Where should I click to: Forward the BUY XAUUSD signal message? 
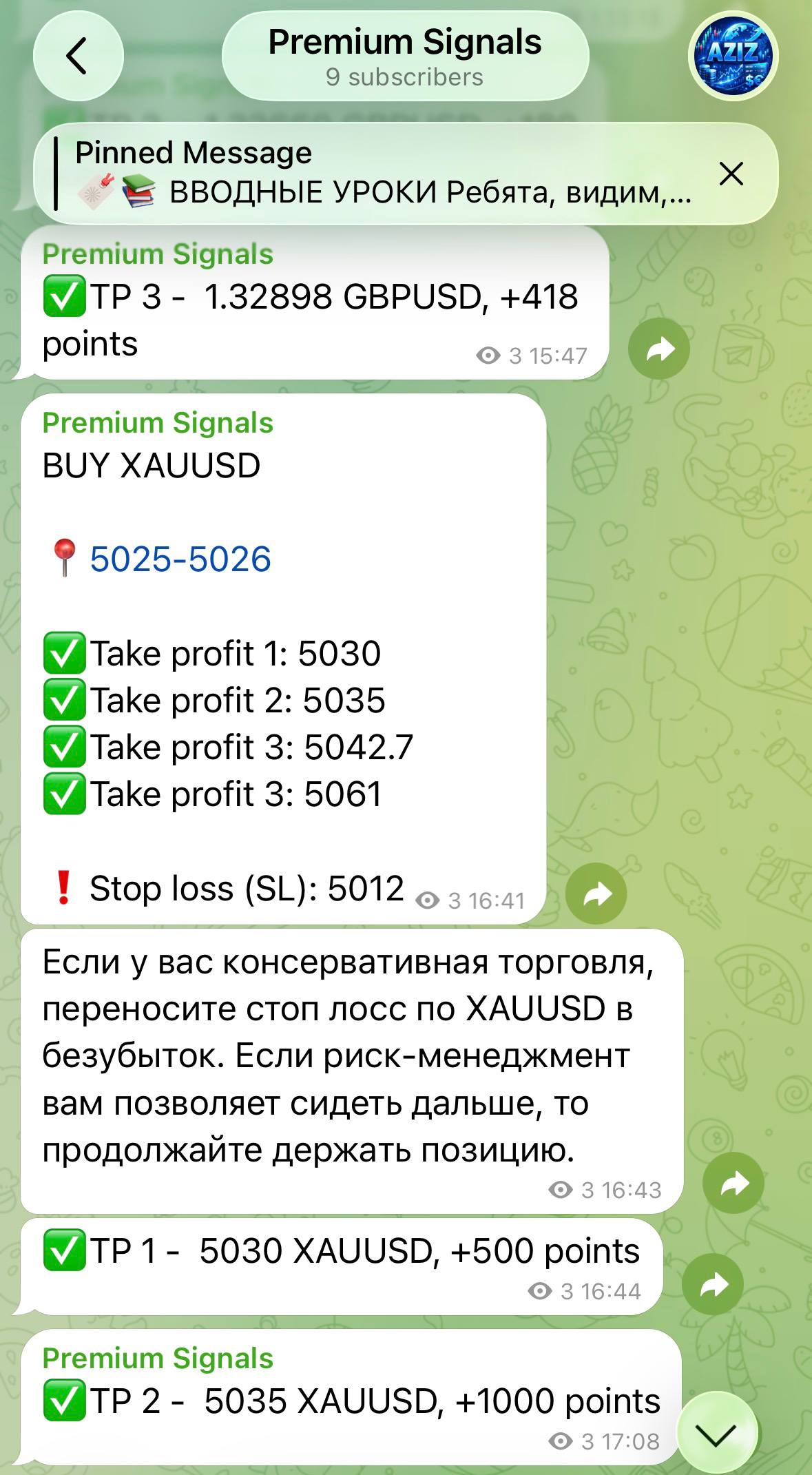pyautogui.click(x=596, y=894)
